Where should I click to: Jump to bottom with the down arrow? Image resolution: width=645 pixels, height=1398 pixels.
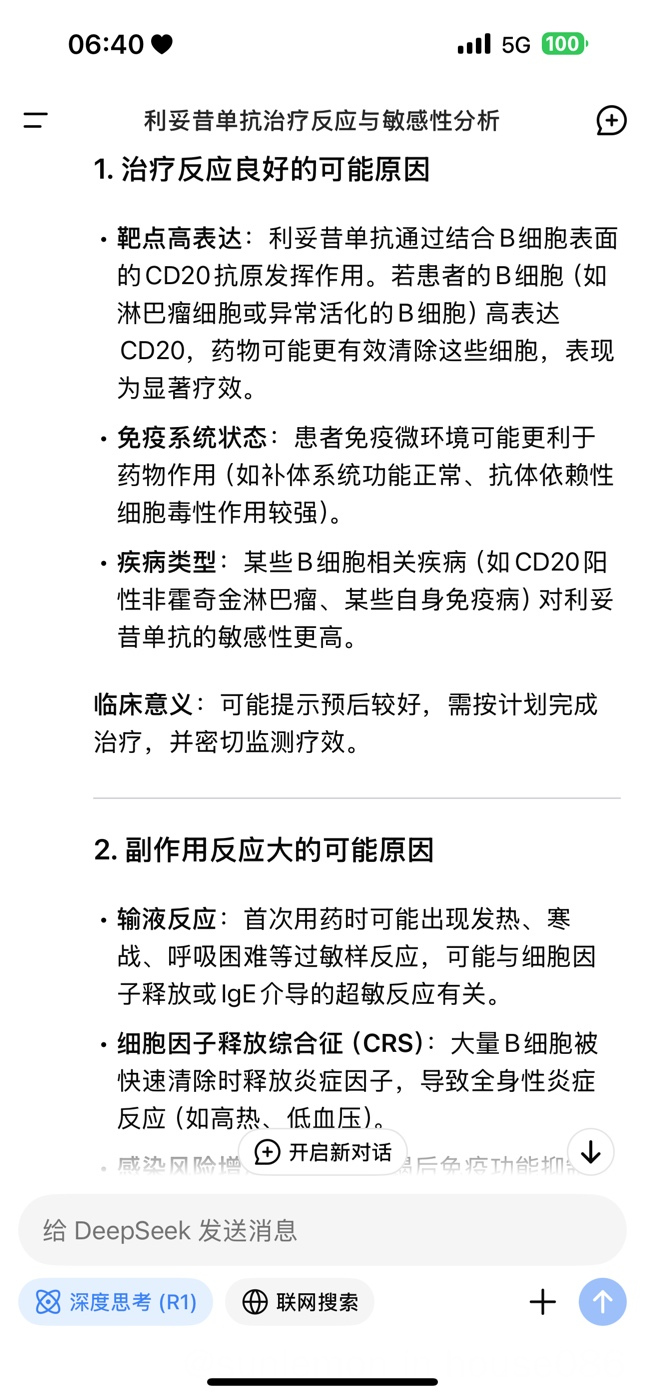(x=590, y=1152)
